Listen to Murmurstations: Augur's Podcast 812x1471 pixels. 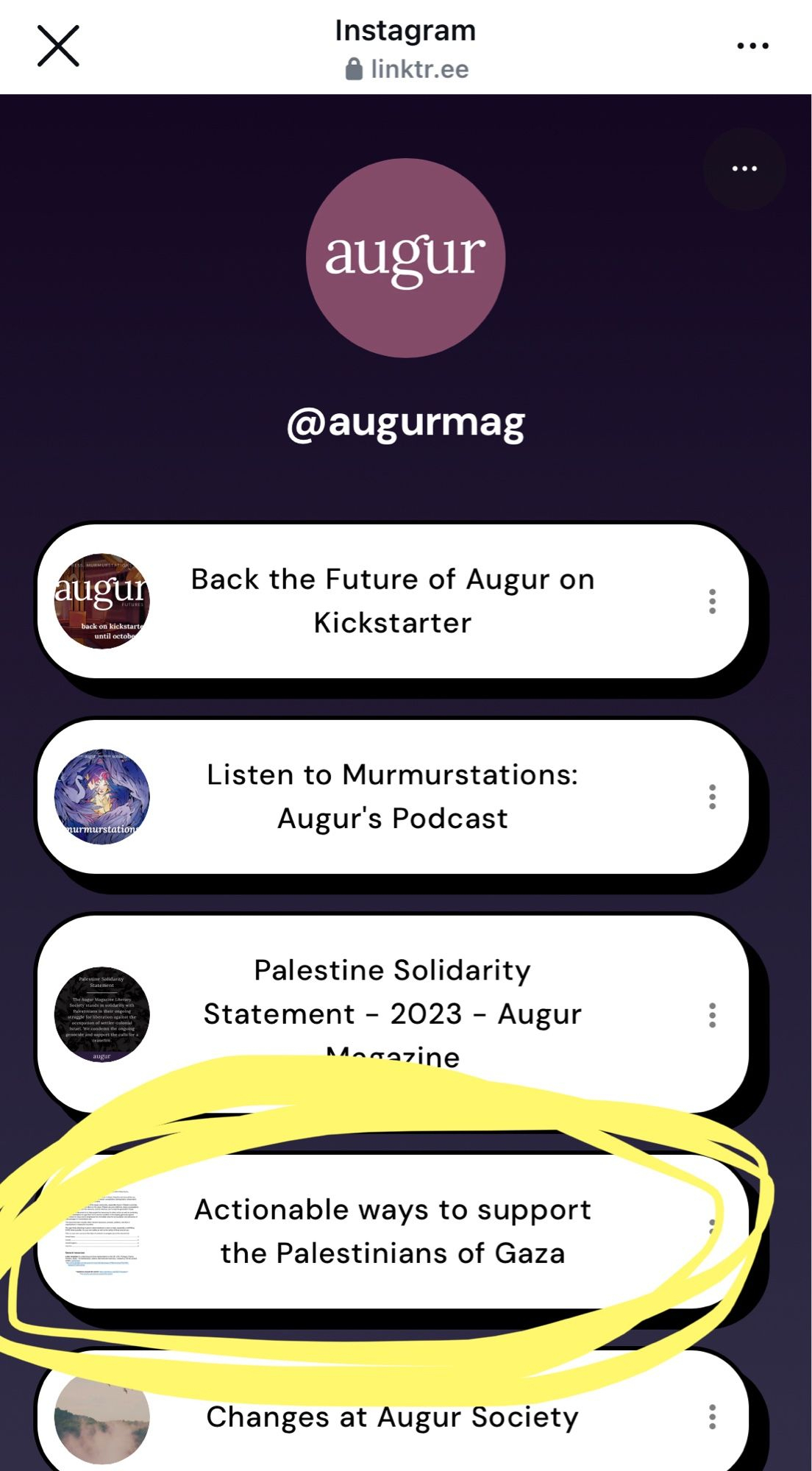392,797
